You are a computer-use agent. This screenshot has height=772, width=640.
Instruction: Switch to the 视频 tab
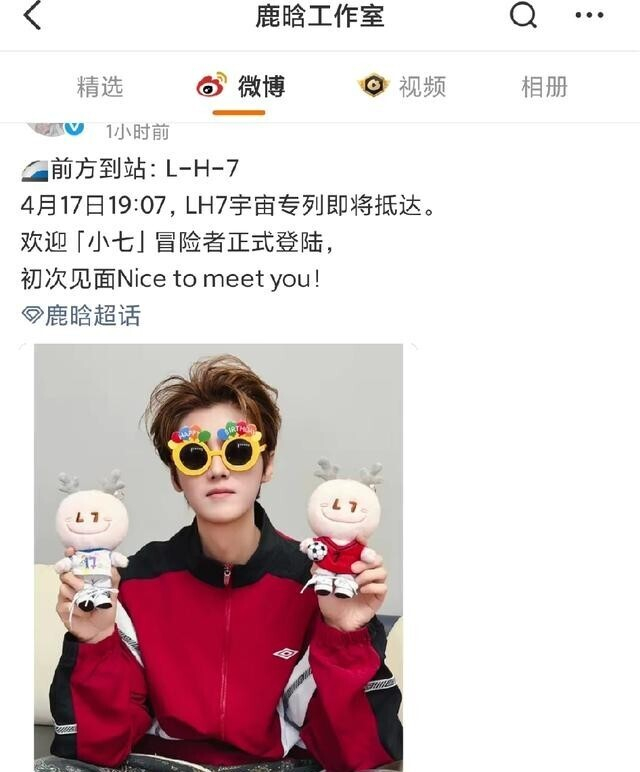[402, 87]
